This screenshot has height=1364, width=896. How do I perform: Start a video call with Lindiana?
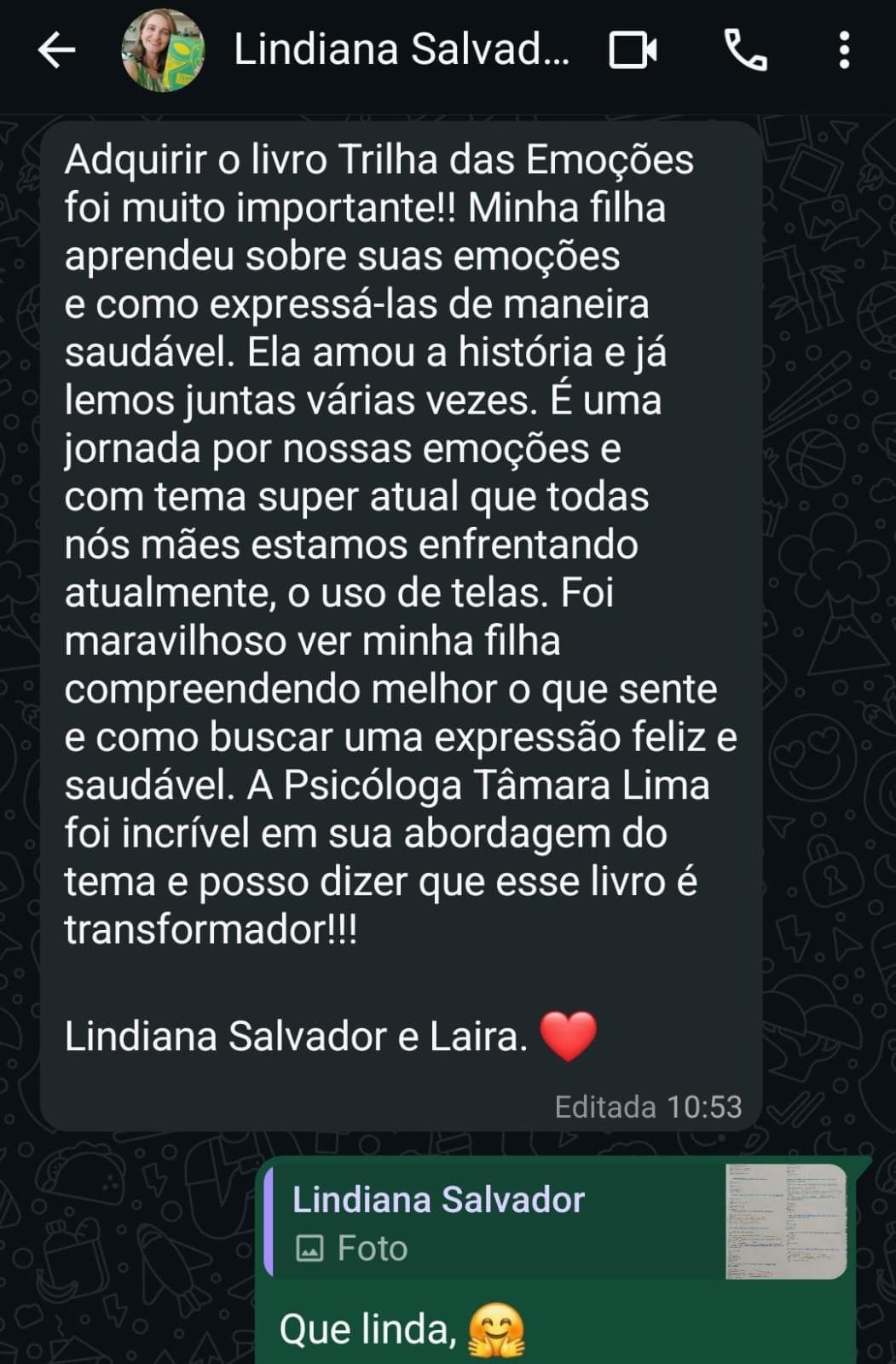(x=633, y=50)
